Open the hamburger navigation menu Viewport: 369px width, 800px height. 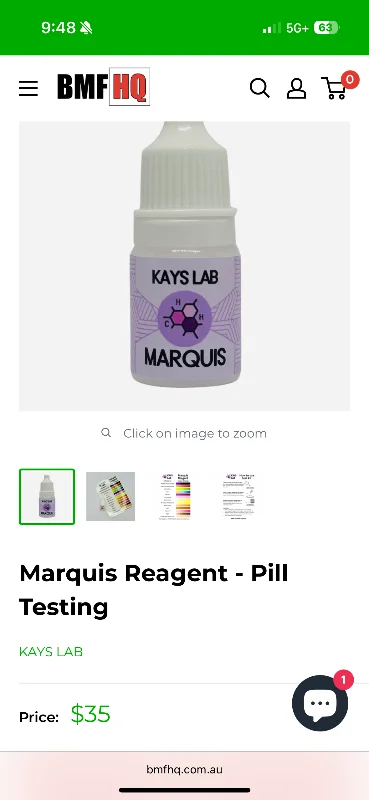tap(29, 88)
